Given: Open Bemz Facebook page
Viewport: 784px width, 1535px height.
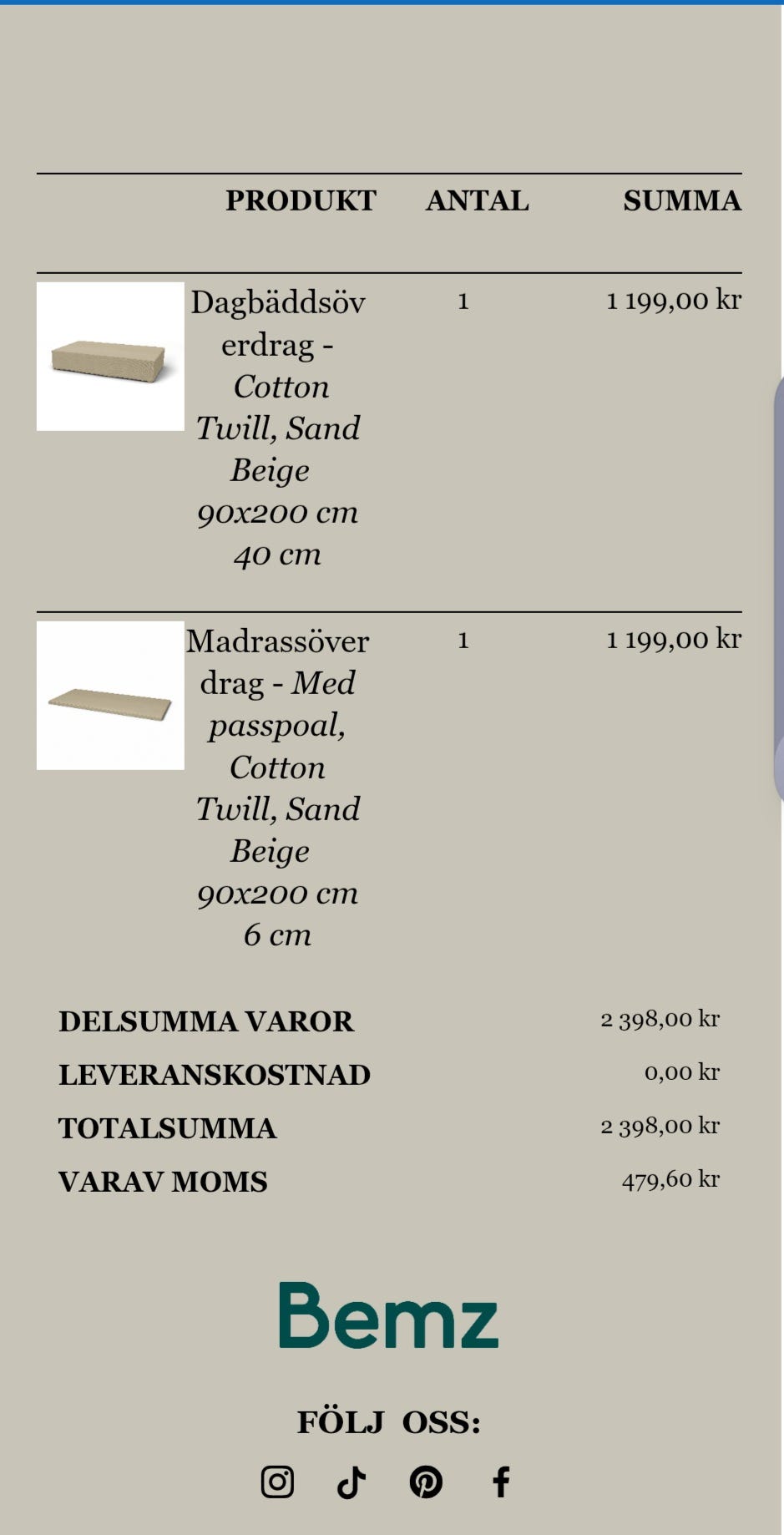Looking at the screenshot, I should coord(501,1482).
